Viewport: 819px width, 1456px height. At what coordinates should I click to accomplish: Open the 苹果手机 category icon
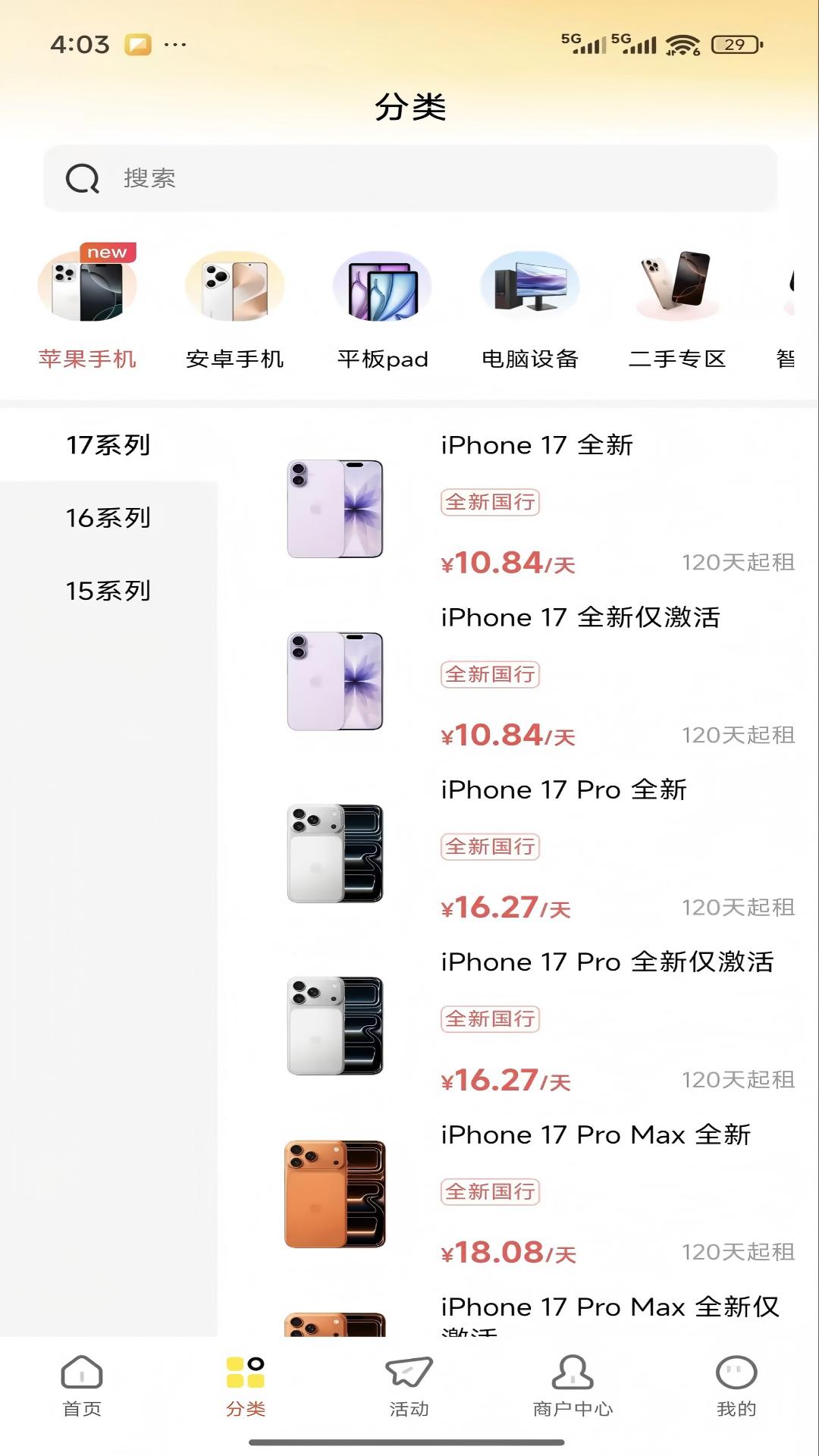pos(87,288)
